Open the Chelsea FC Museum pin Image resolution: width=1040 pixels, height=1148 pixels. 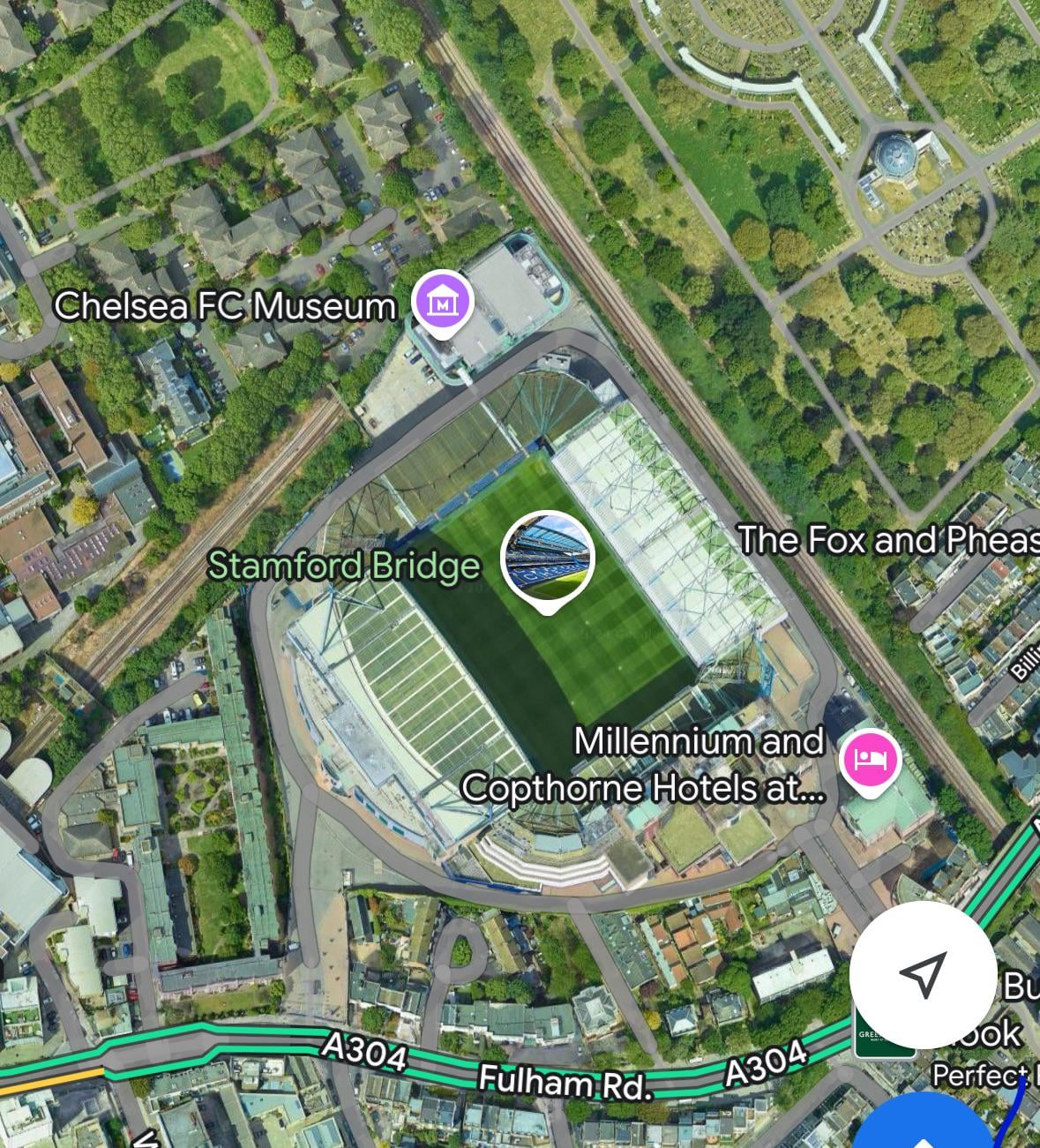click(445, 304)
